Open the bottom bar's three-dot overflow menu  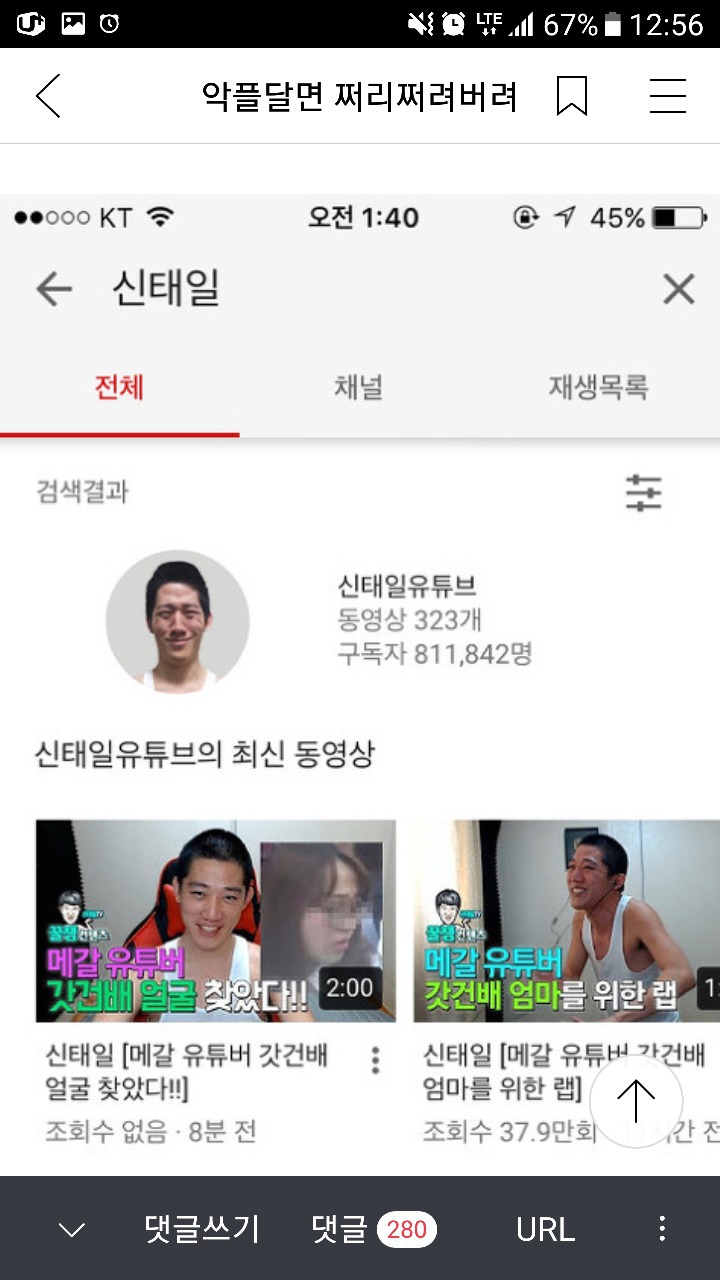662,1229
